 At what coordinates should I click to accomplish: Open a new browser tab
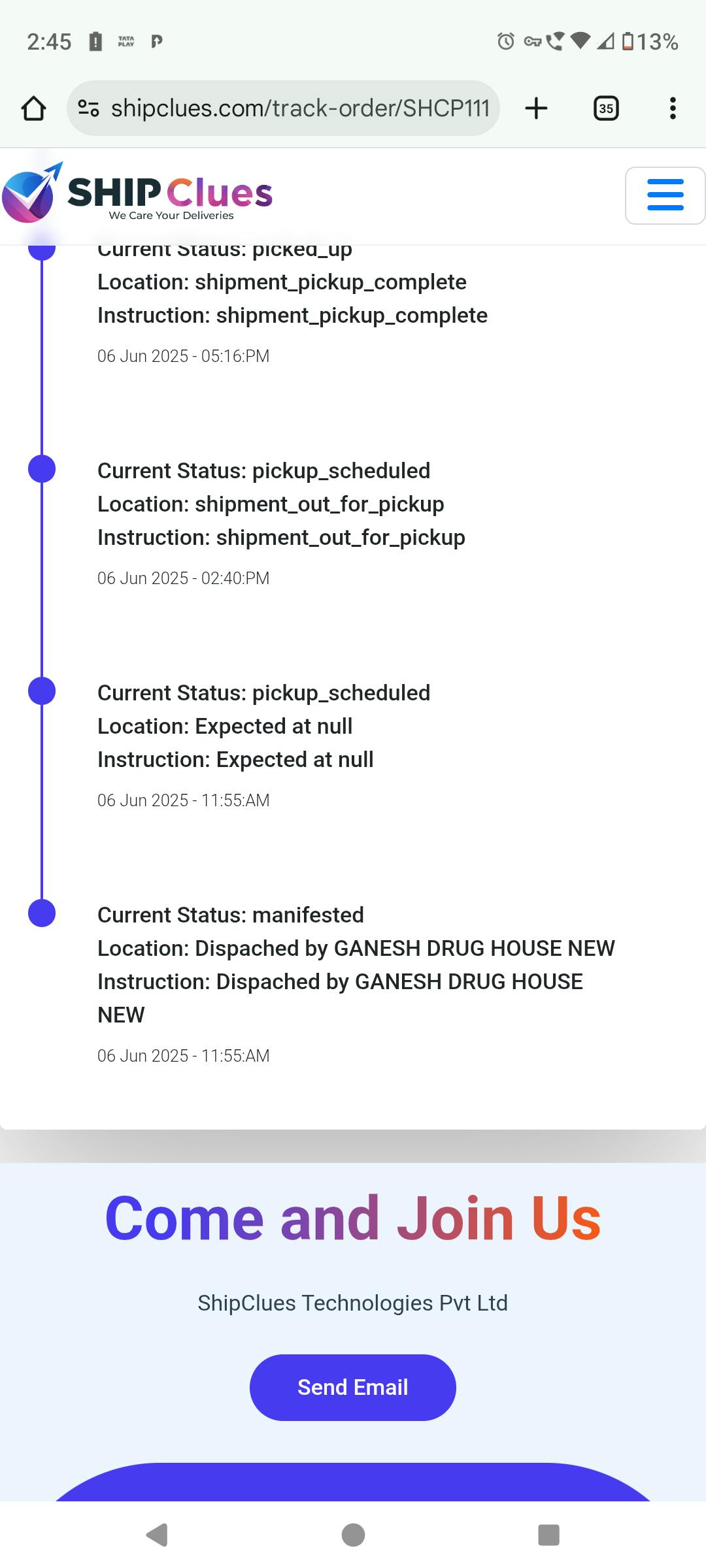[536, 108]
